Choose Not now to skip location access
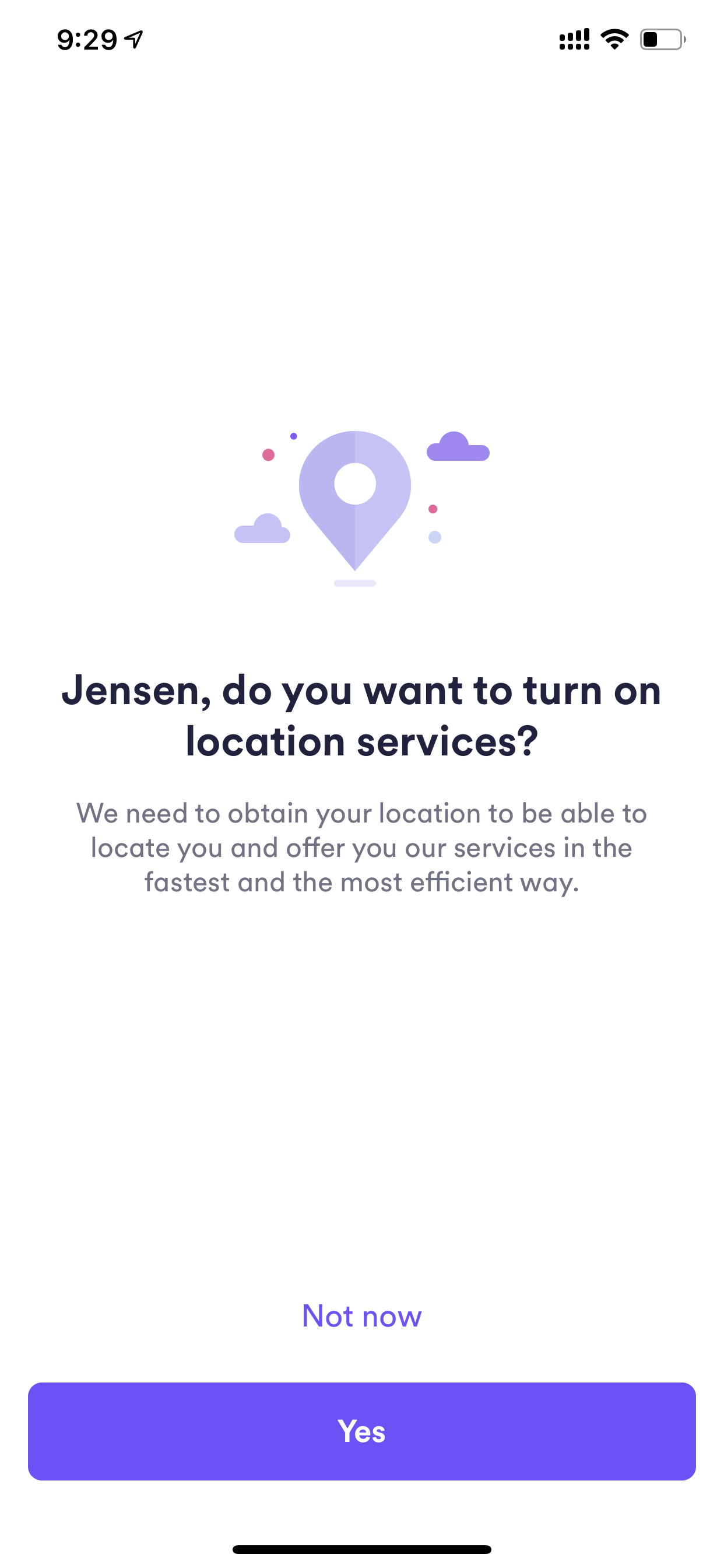 [362, 1315]
